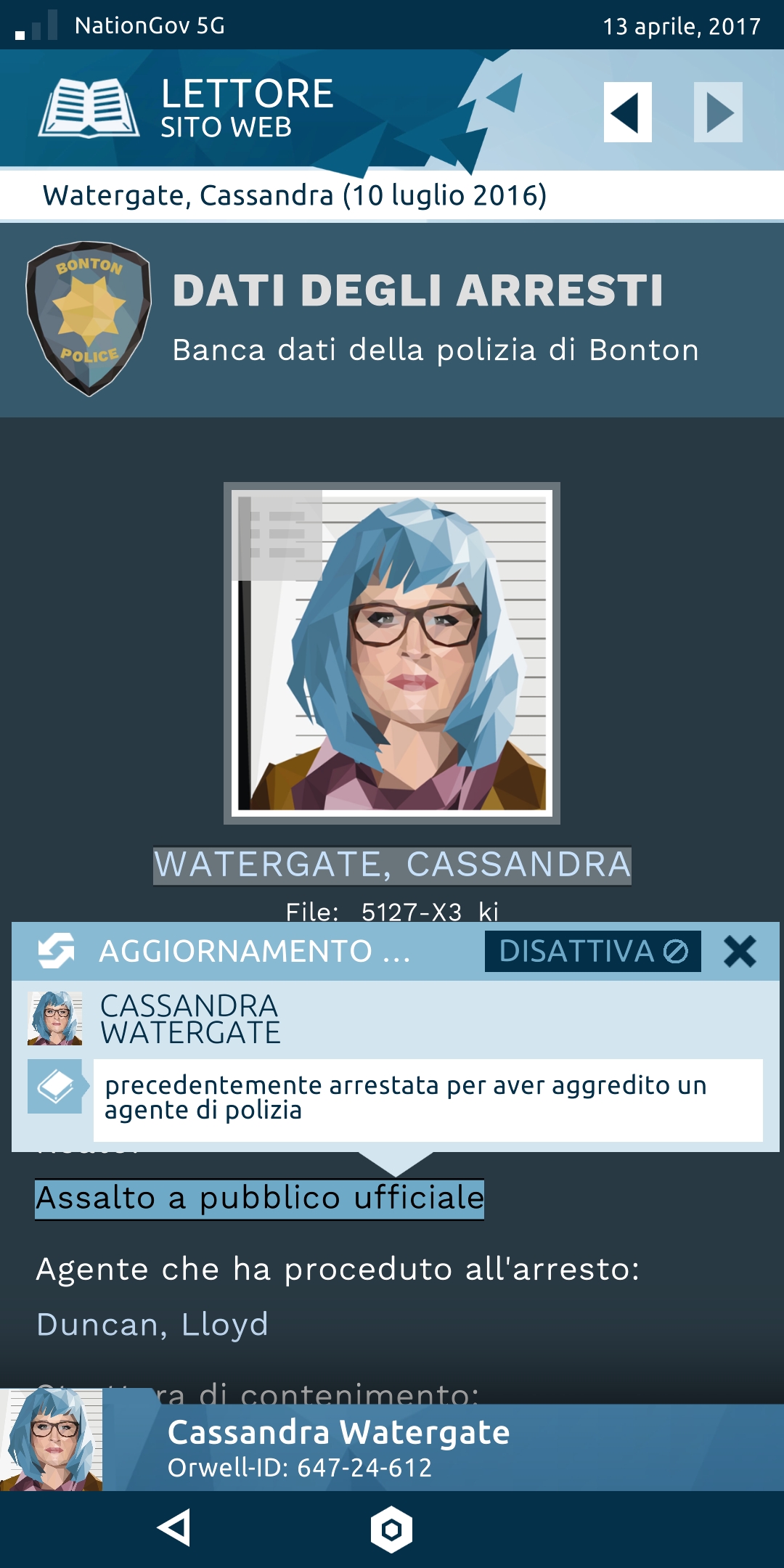Tap the highlighted name WATERGATE, CASSANDRA
The image size is (784, 1568).
pyautogui.click(x=392, y=865)
